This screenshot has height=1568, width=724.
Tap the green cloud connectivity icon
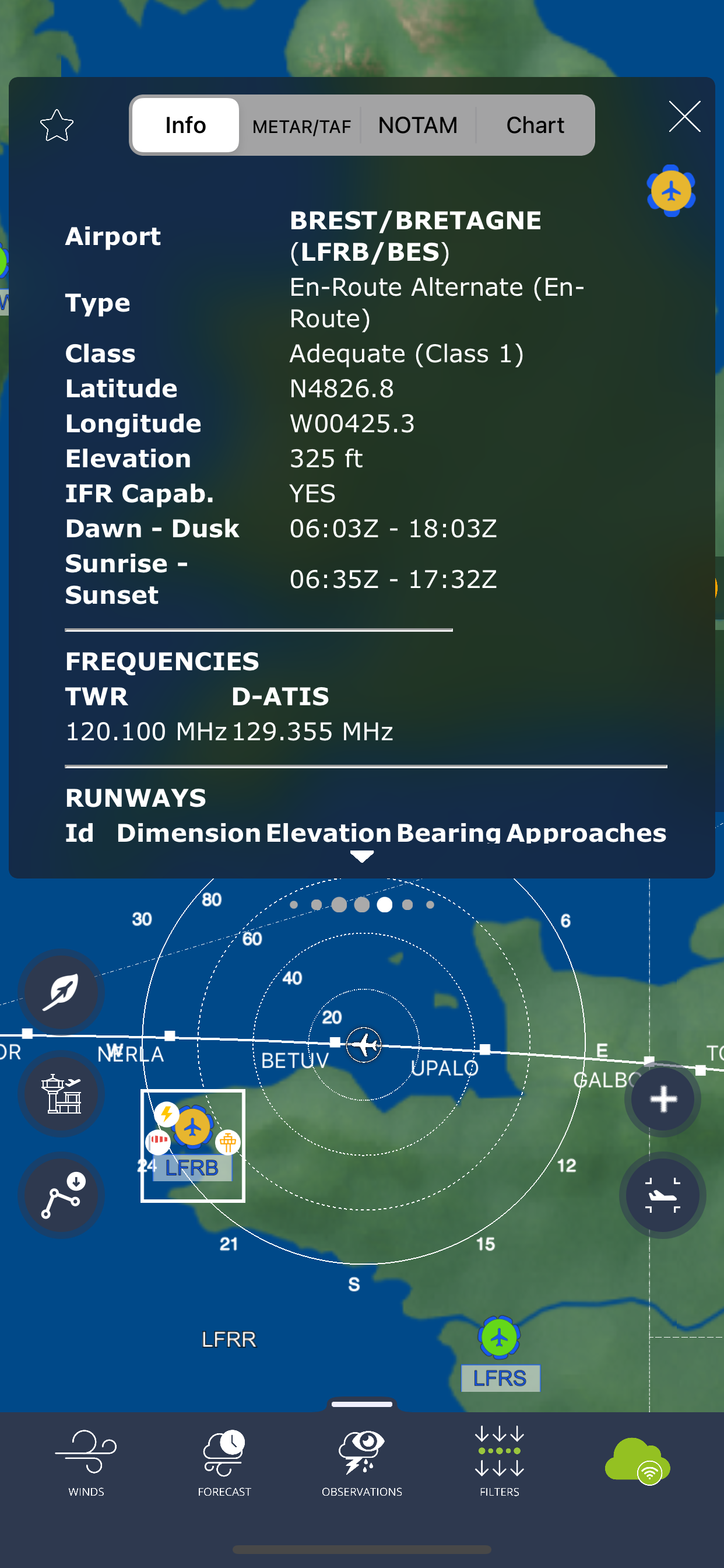tap(637, 1460)
